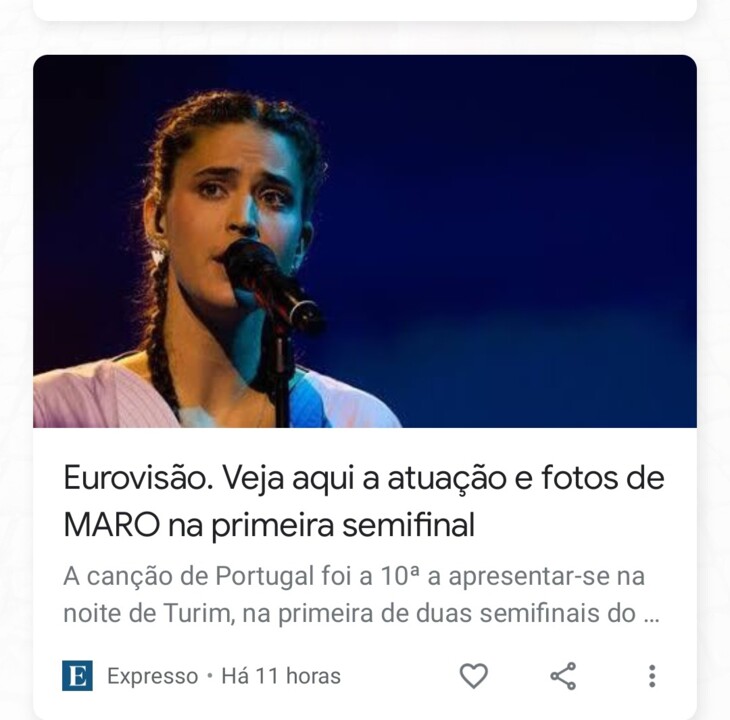Screen dimensions: 730x720
Task: Open the article's three-dot overflow menu
Action: point(652,676)
